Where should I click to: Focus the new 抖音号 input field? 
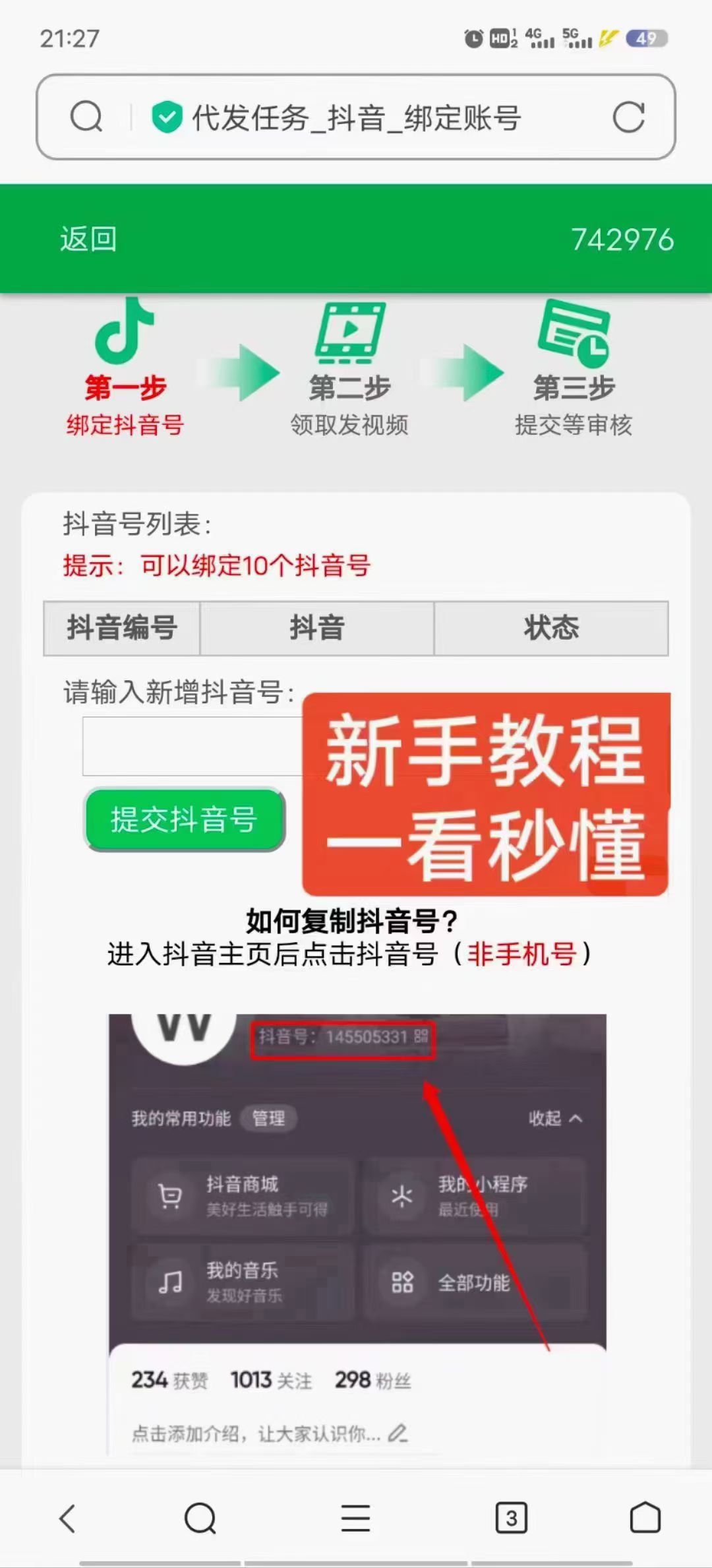[x=193, y=746]
